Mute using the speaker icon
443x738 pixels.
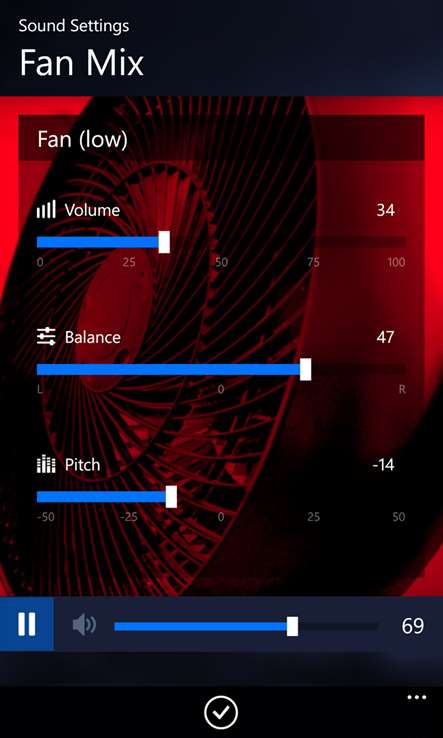84,626
